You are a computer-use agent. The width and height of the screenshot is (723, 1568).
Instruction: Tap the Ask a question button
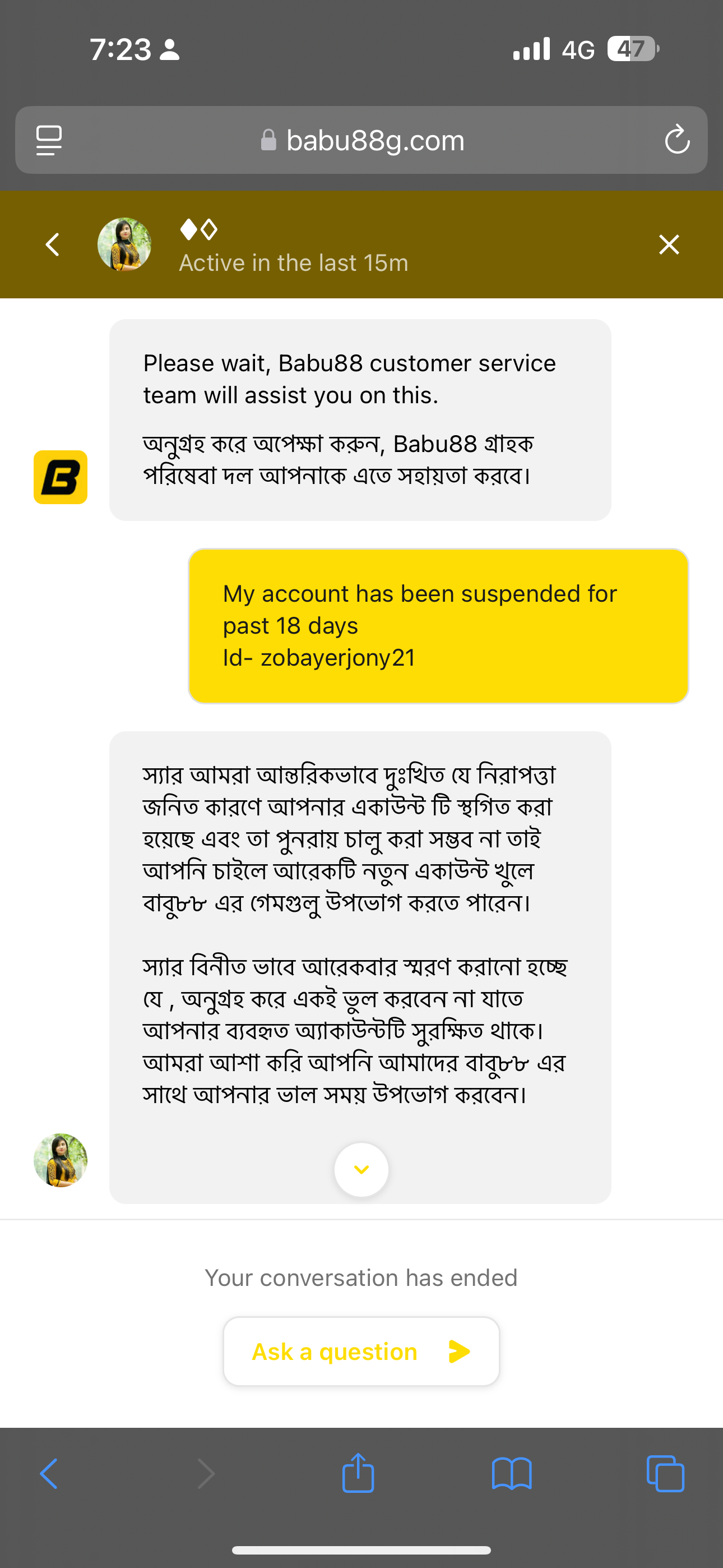(x=361, y=1352)
